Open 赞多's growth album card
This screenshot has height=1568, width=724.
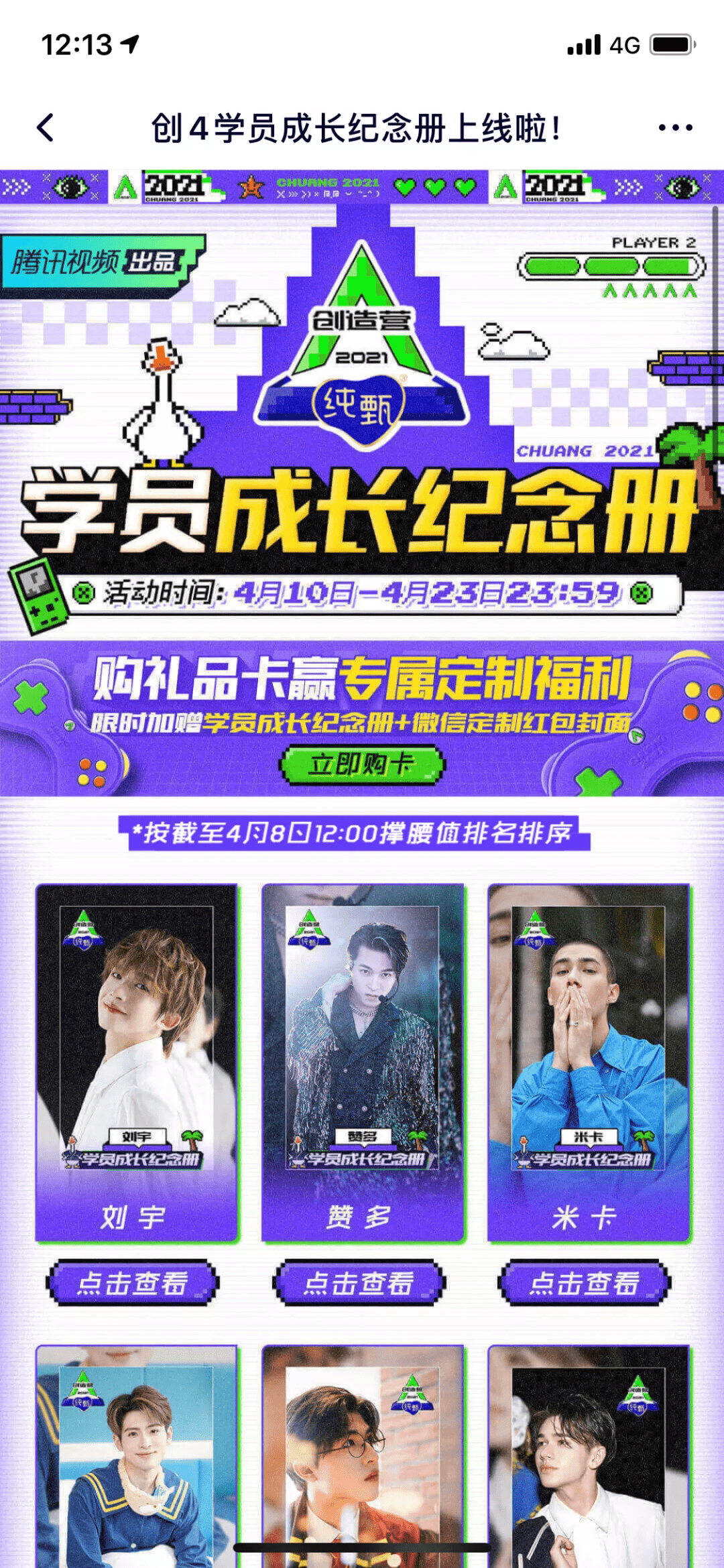click(x=363, y=1063)
